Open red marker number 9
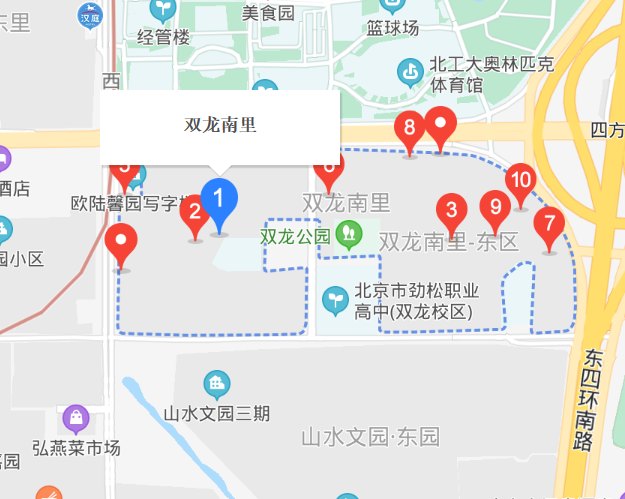625x499 pixels. (491, 208)
